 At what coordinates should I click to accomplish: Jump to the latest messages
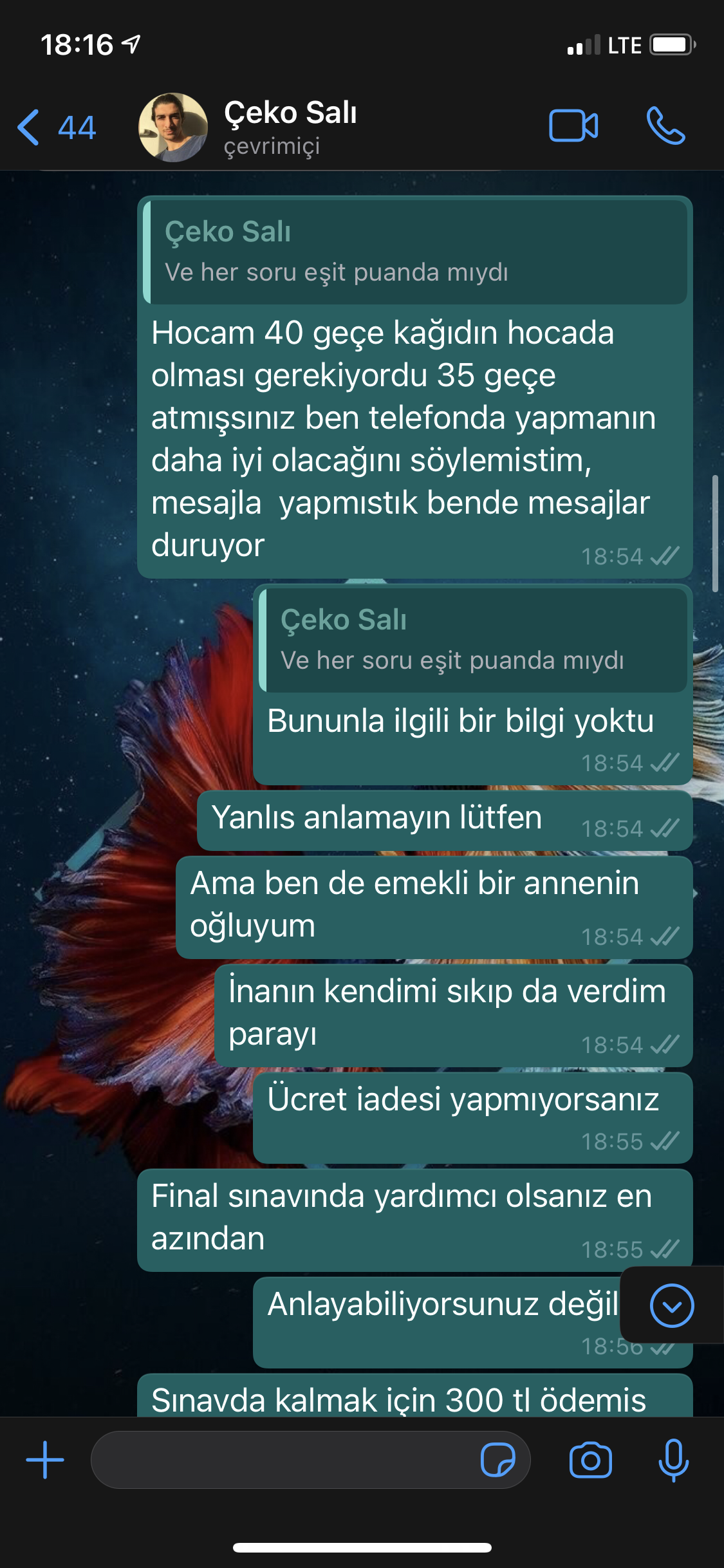click(x=672, y=1305)
